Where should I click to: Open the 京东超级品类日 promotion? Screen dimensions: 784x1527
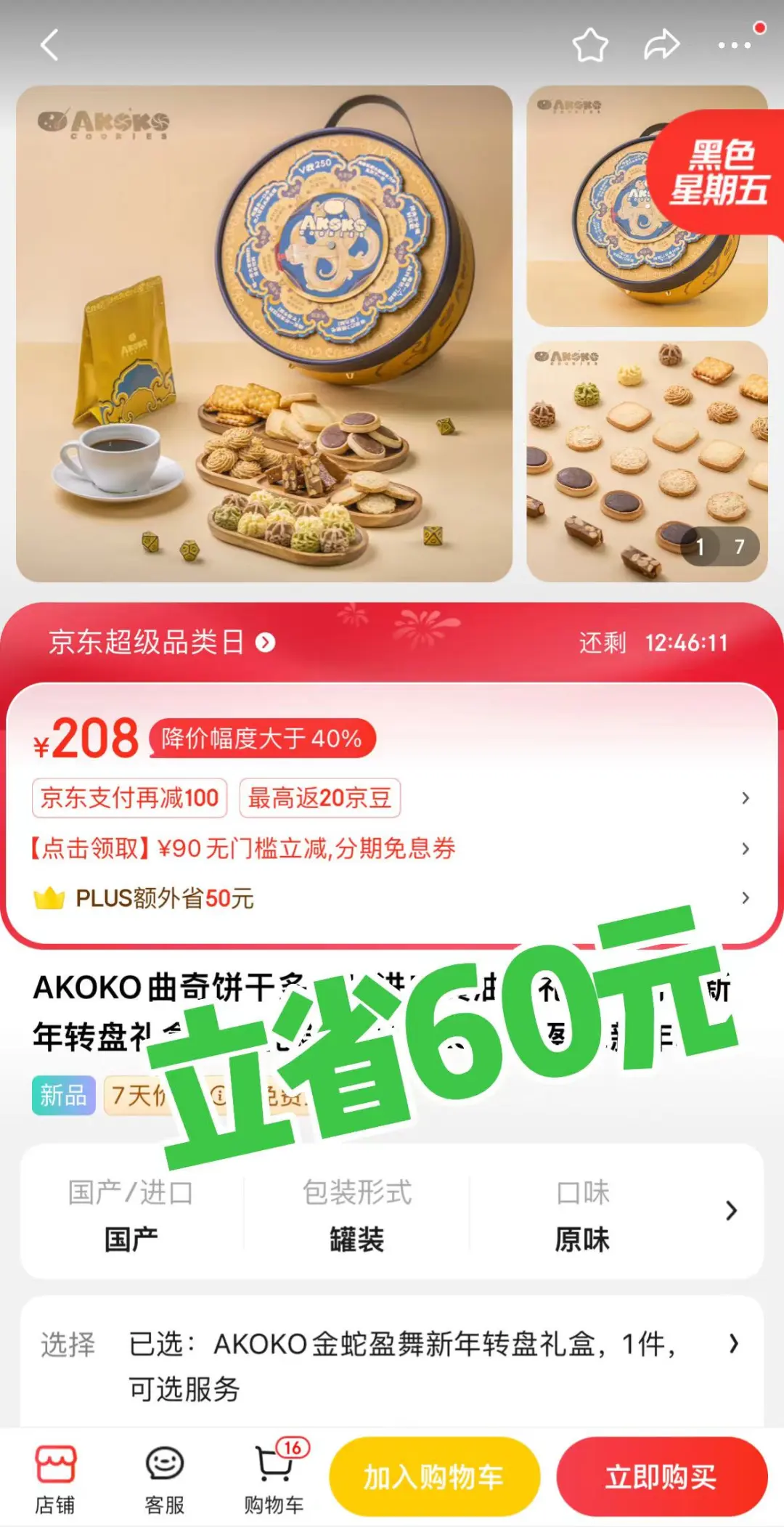pyautogui.click(x=162, y=643)
